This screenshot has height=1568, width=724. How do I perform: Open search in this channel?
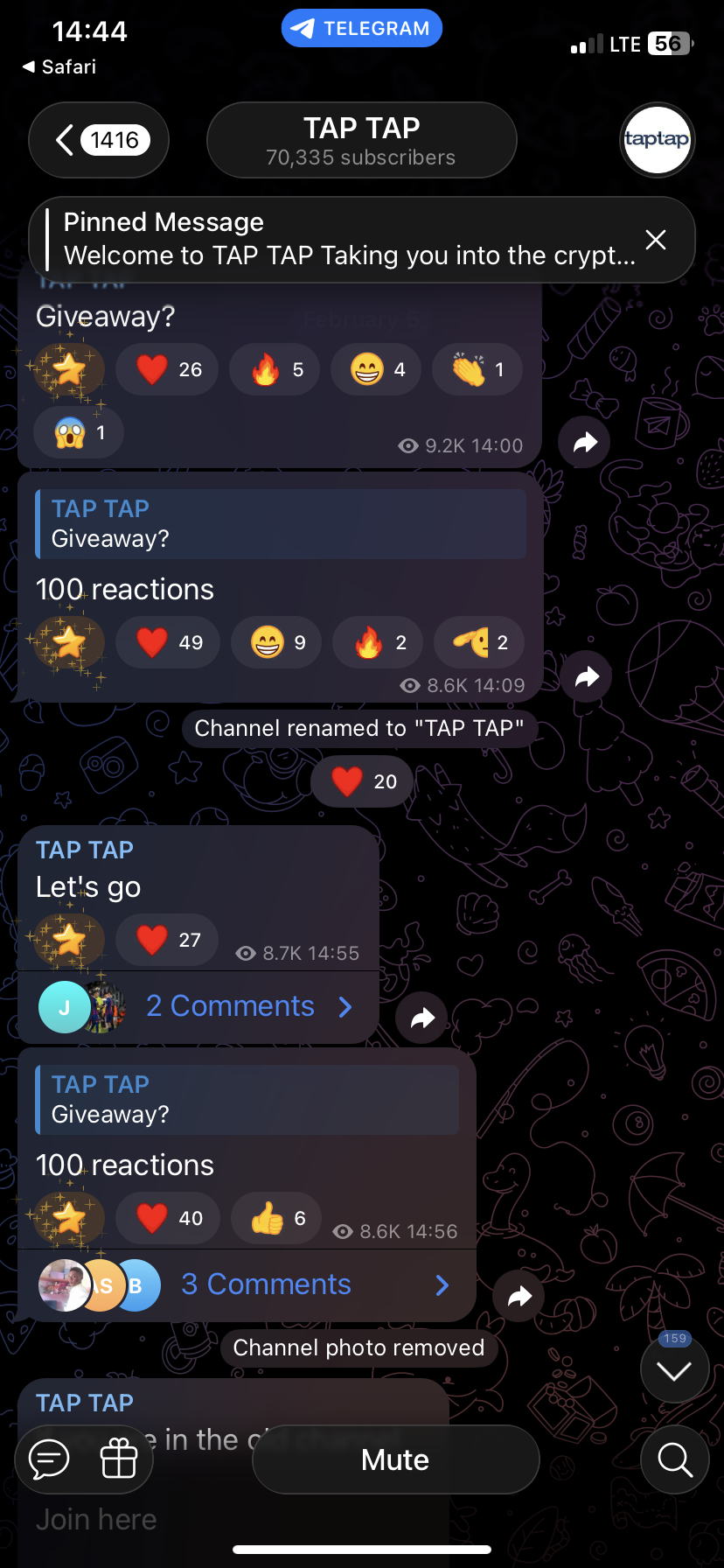pos(674,1459)
